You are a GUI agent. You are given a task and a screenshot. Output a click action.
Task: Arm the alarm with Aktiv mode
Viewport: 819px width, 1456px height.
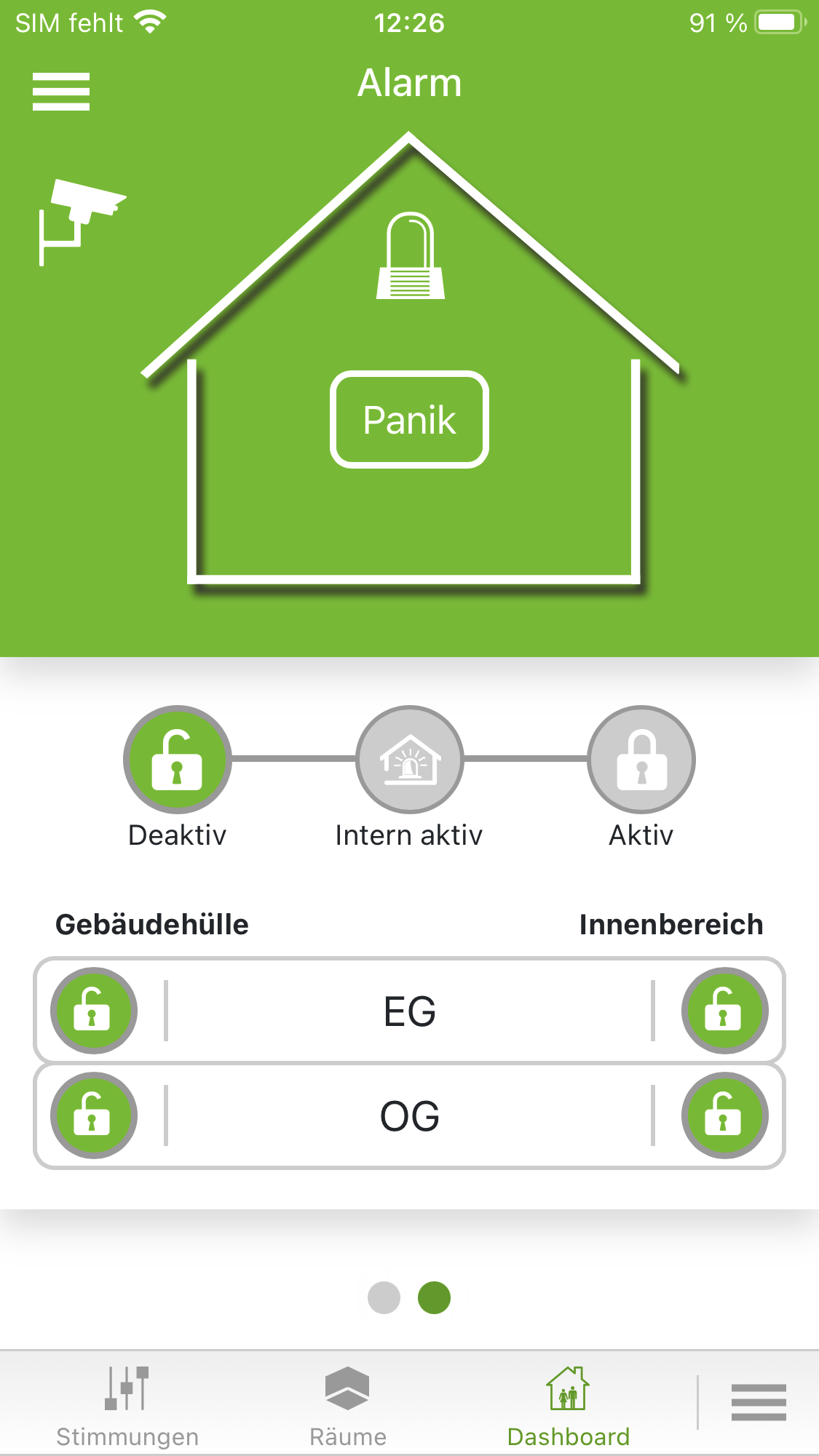click(641, 760)
